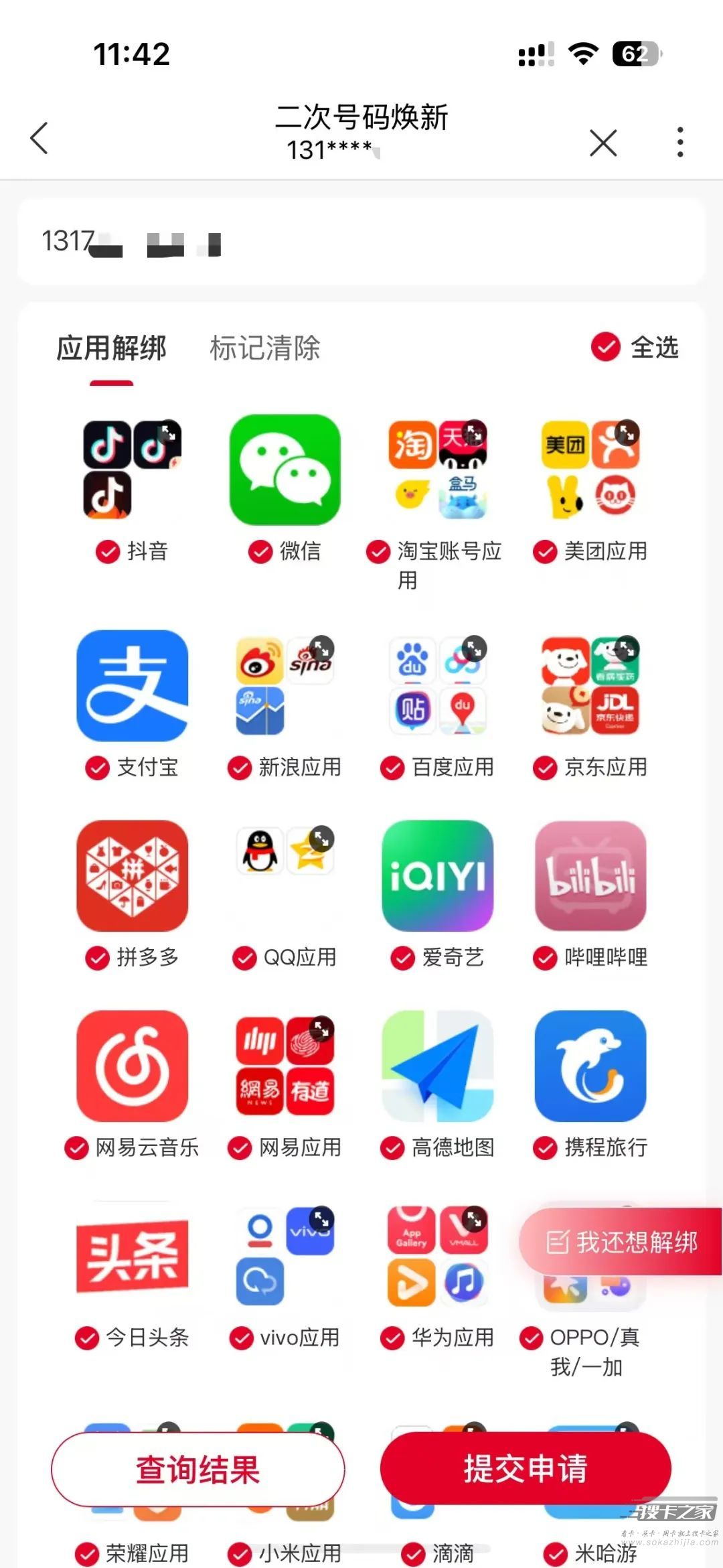Uncheck the 微信 checkbox
The image size is (723, 1568).
pos(260,552)
